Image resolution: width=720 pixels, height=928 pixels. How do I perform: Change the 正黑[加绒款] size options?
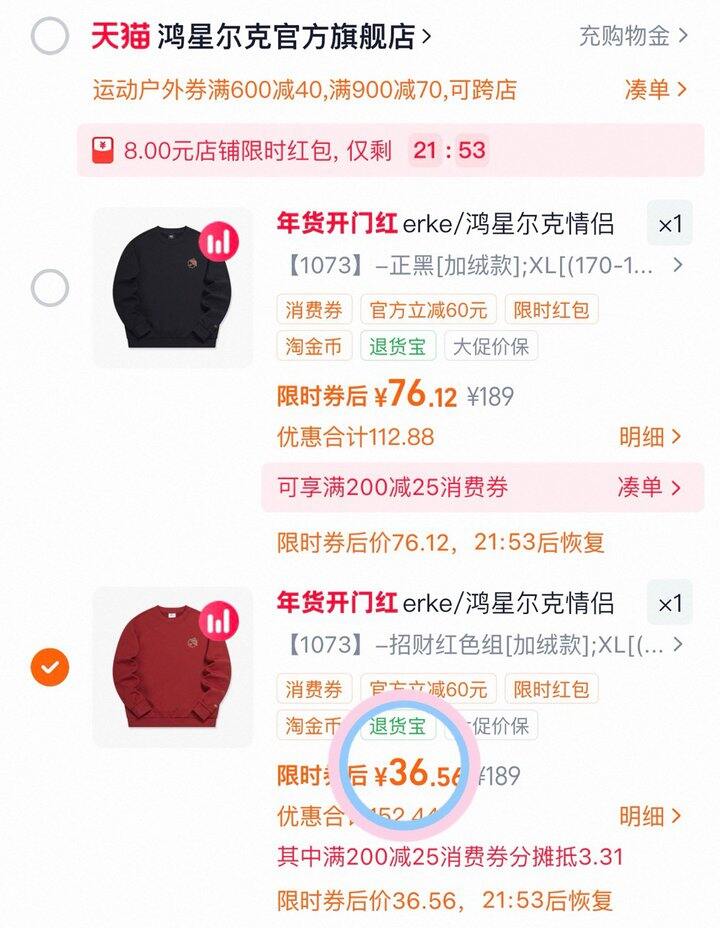click(480, 266)
